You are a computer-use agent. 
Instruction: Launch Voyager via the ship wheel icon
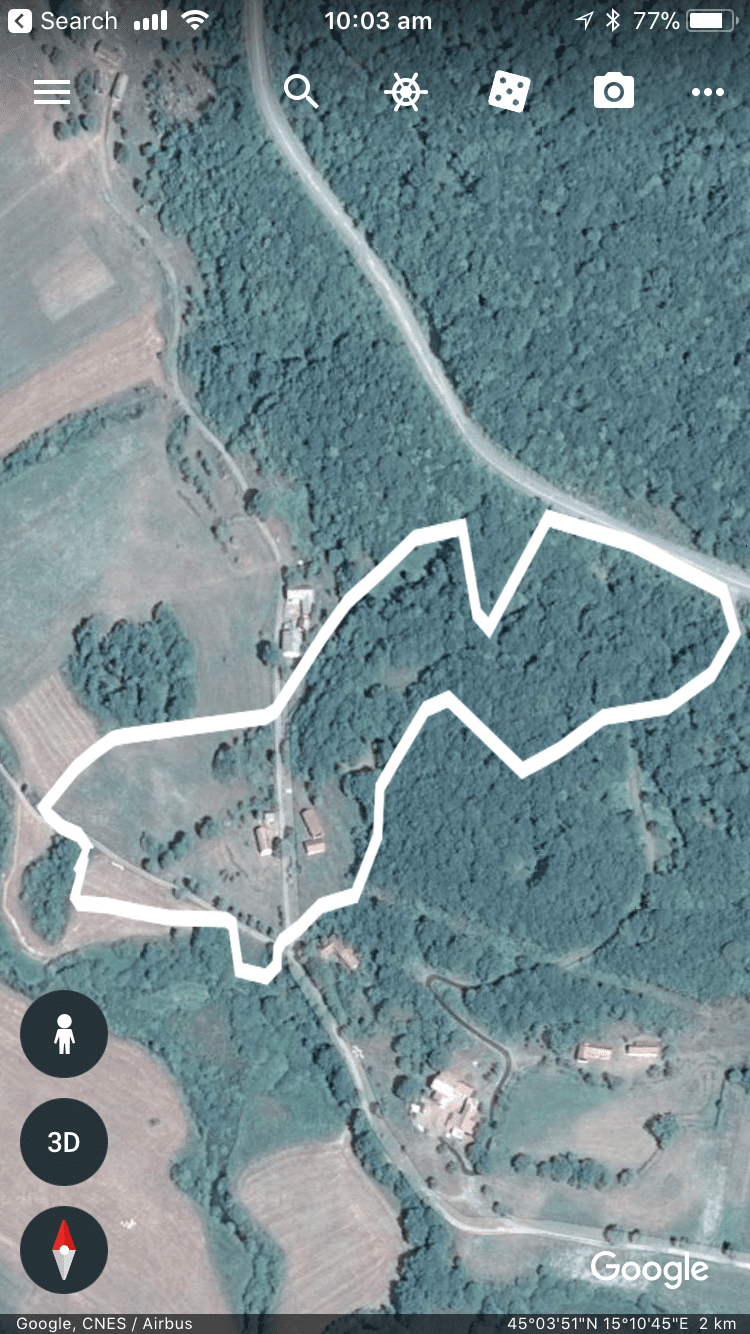point(405,92)
